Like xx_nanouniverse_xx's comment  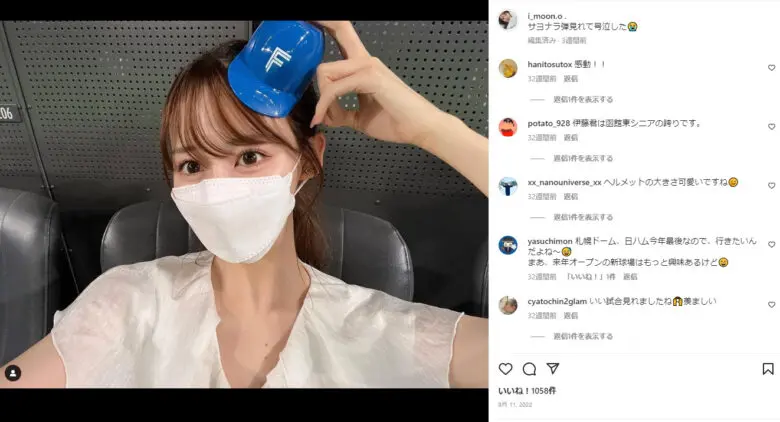771,186
